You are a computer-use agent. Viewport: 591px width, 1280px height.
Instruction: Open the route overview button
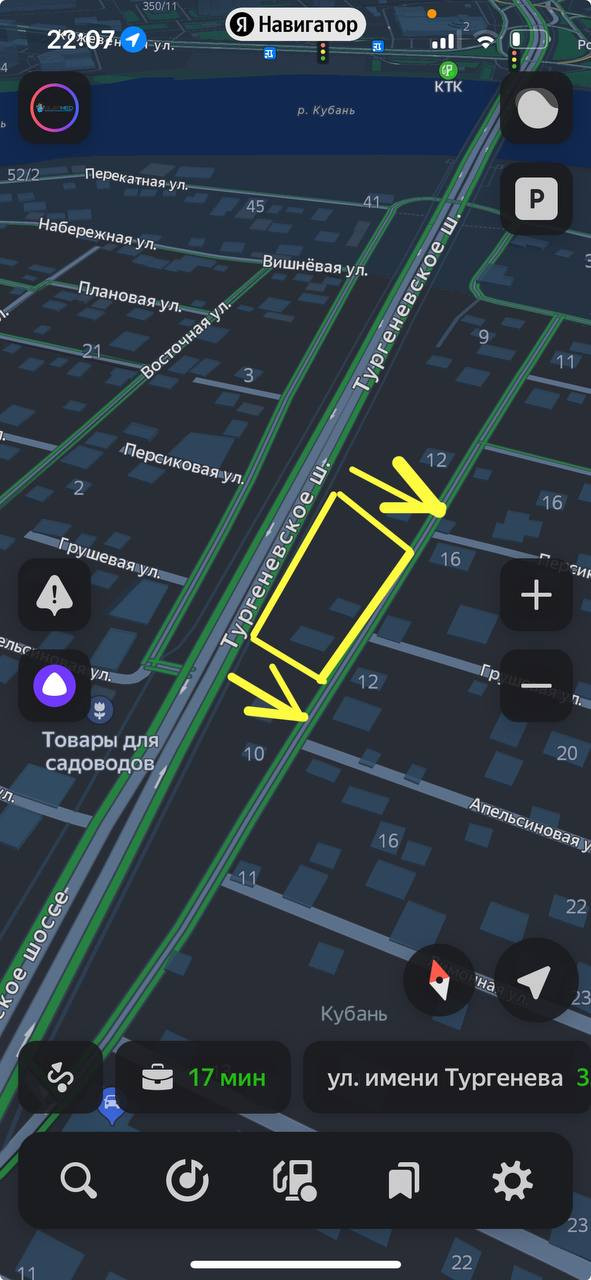pos(60,1078)
